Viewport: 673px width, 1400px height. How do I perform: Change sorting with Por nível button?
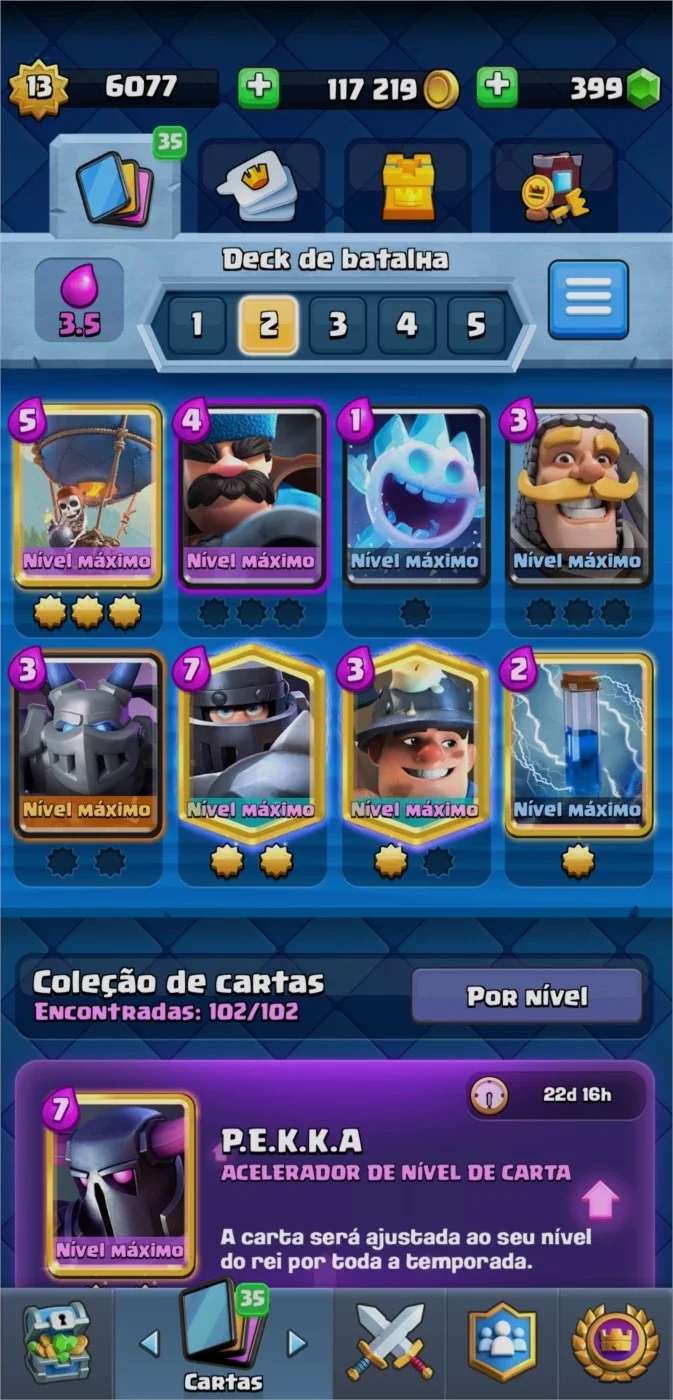pos(527,996)
